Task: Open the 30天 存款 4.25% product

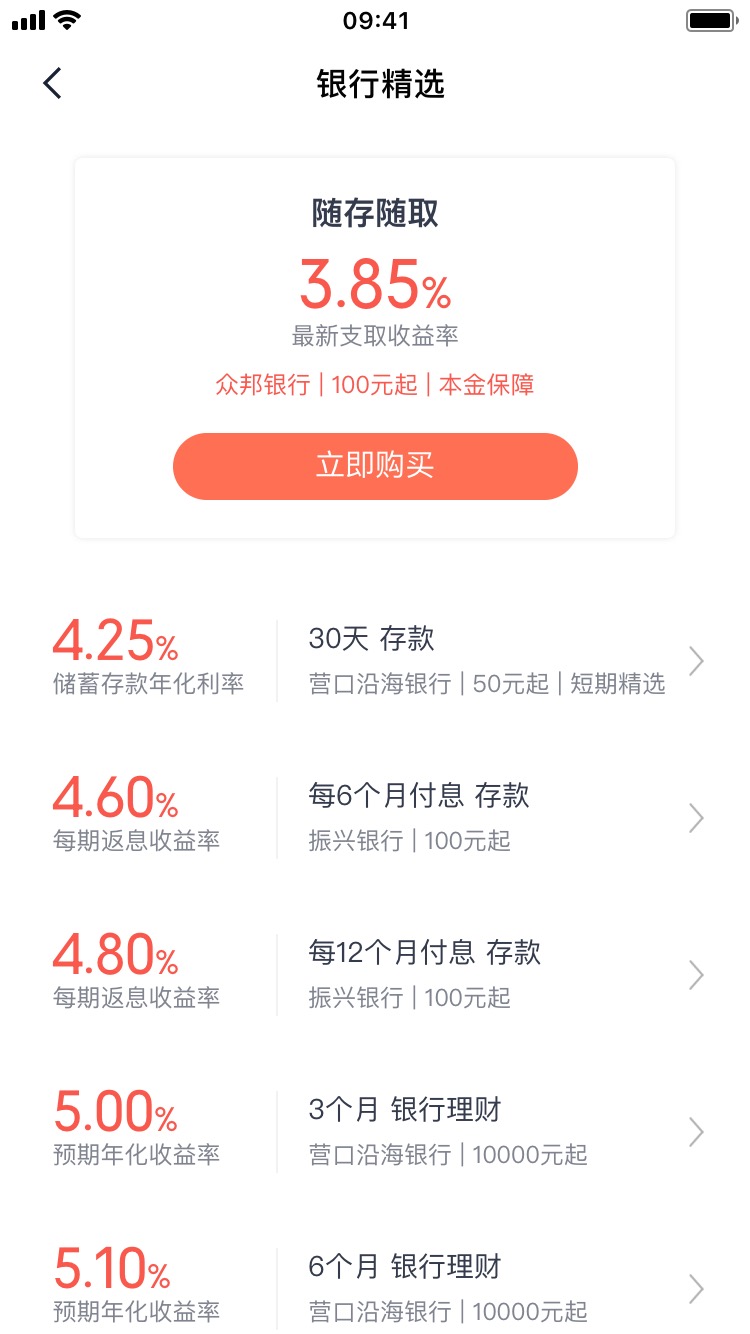Action: point(380,660)
